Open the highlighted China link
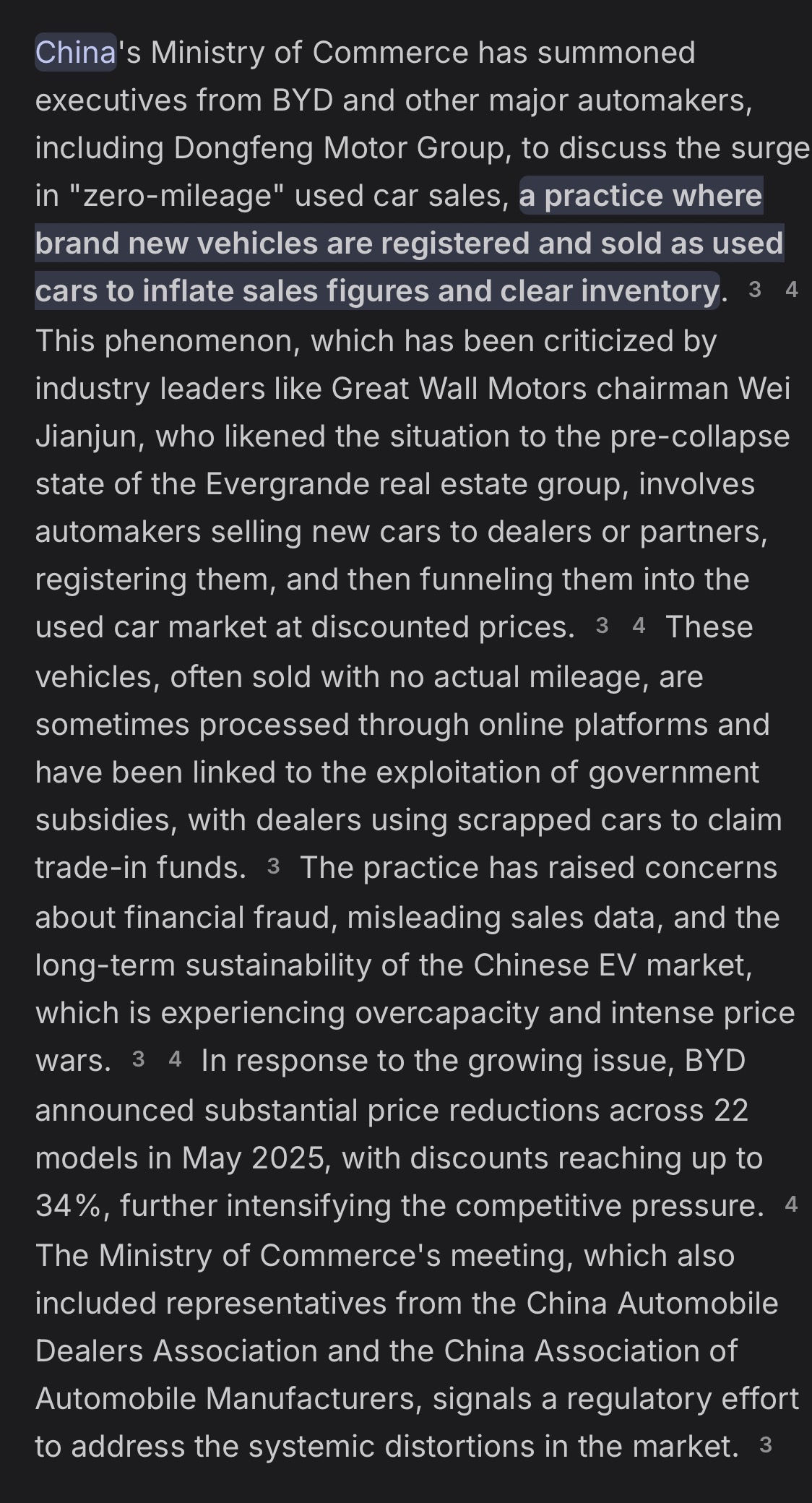812x1503 pixels. (75, 53)
